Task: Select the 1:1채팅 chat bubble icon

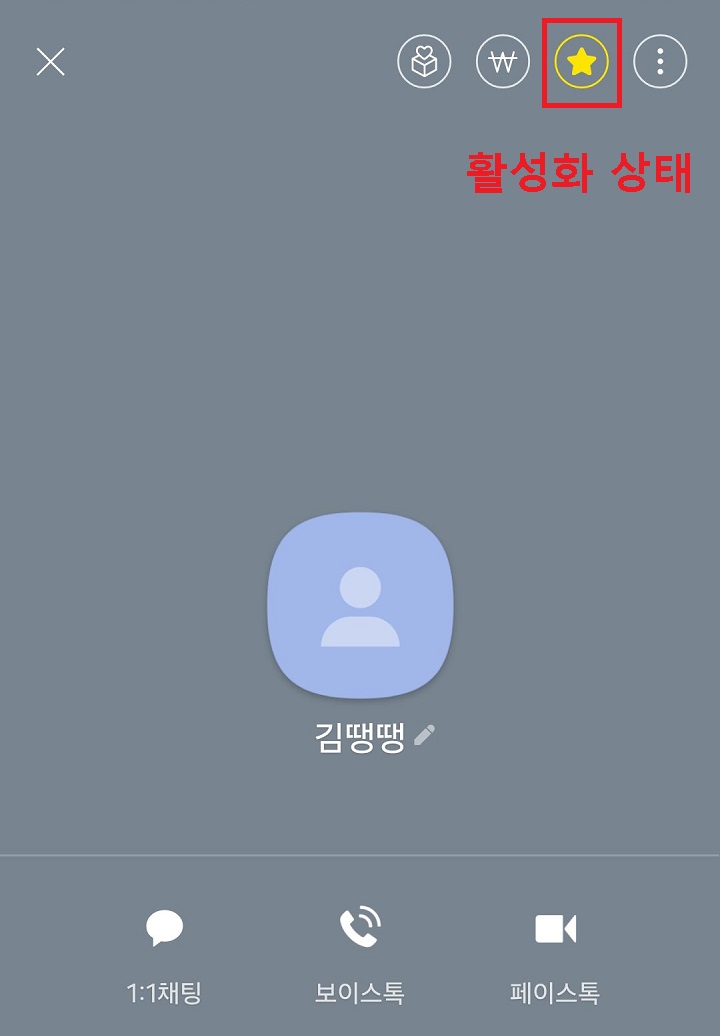Action: [166, 928]
